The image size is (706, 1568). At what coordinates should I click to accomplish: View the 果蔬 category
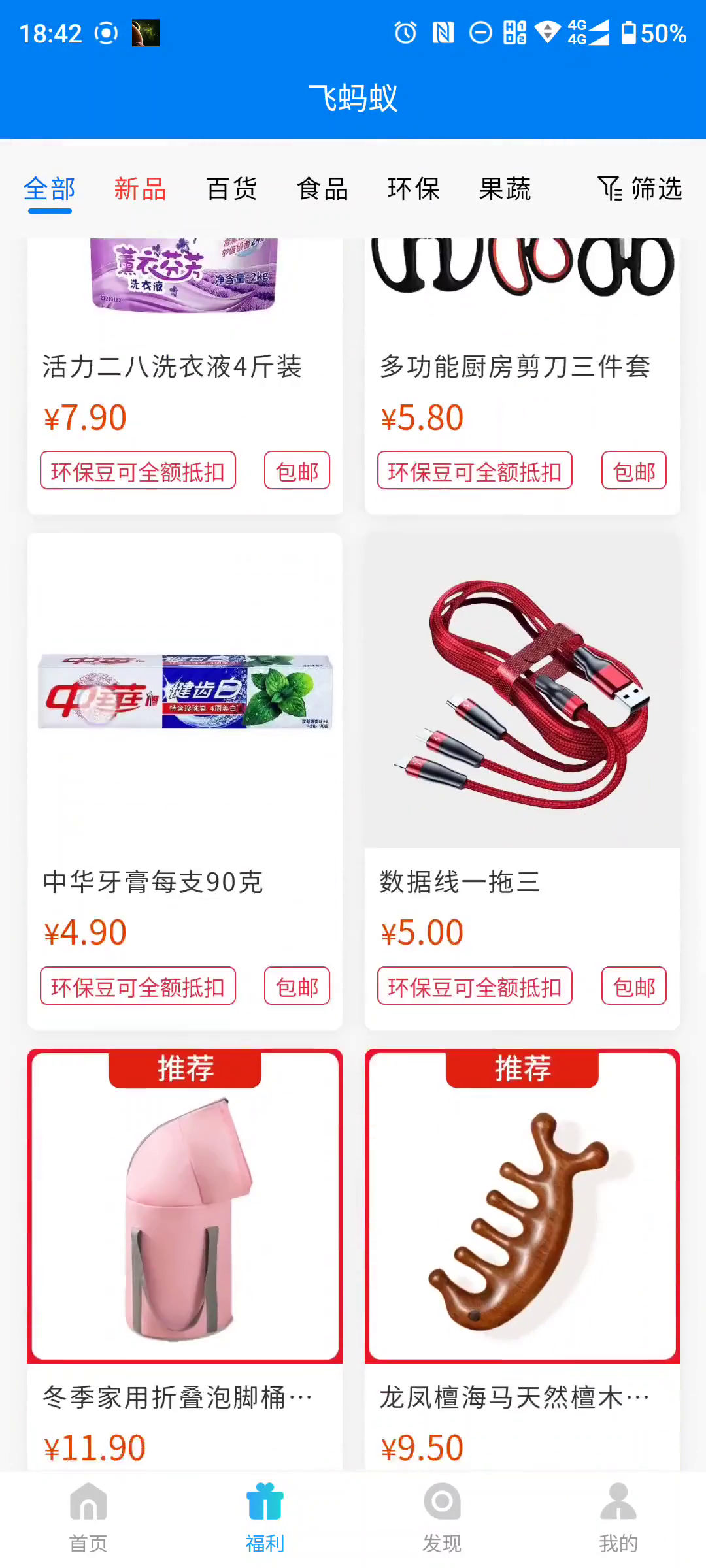coord(505,189)
